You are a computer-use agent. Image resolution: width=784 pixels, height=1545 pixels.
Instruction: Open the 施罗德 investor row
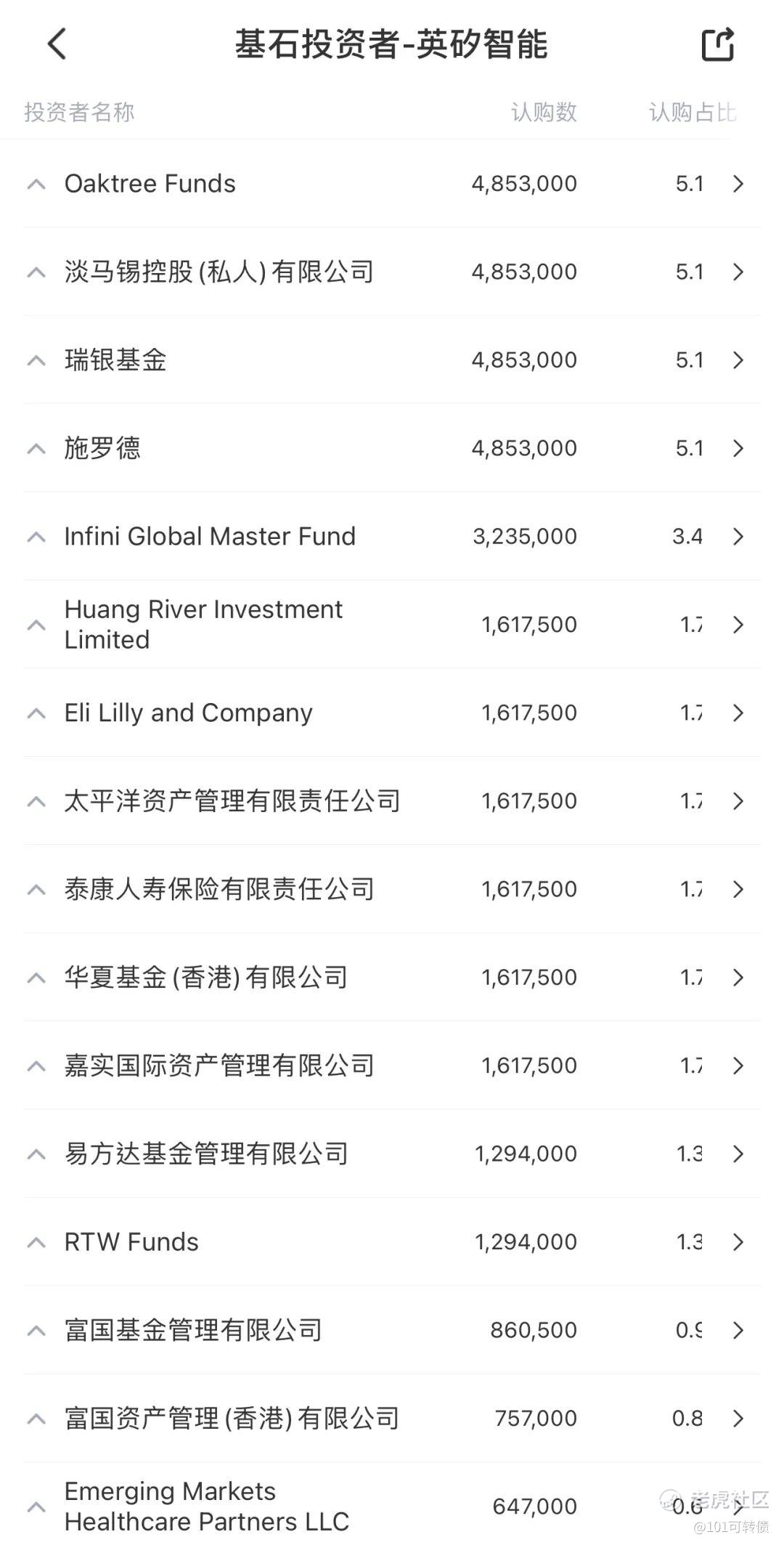point(392,448)
